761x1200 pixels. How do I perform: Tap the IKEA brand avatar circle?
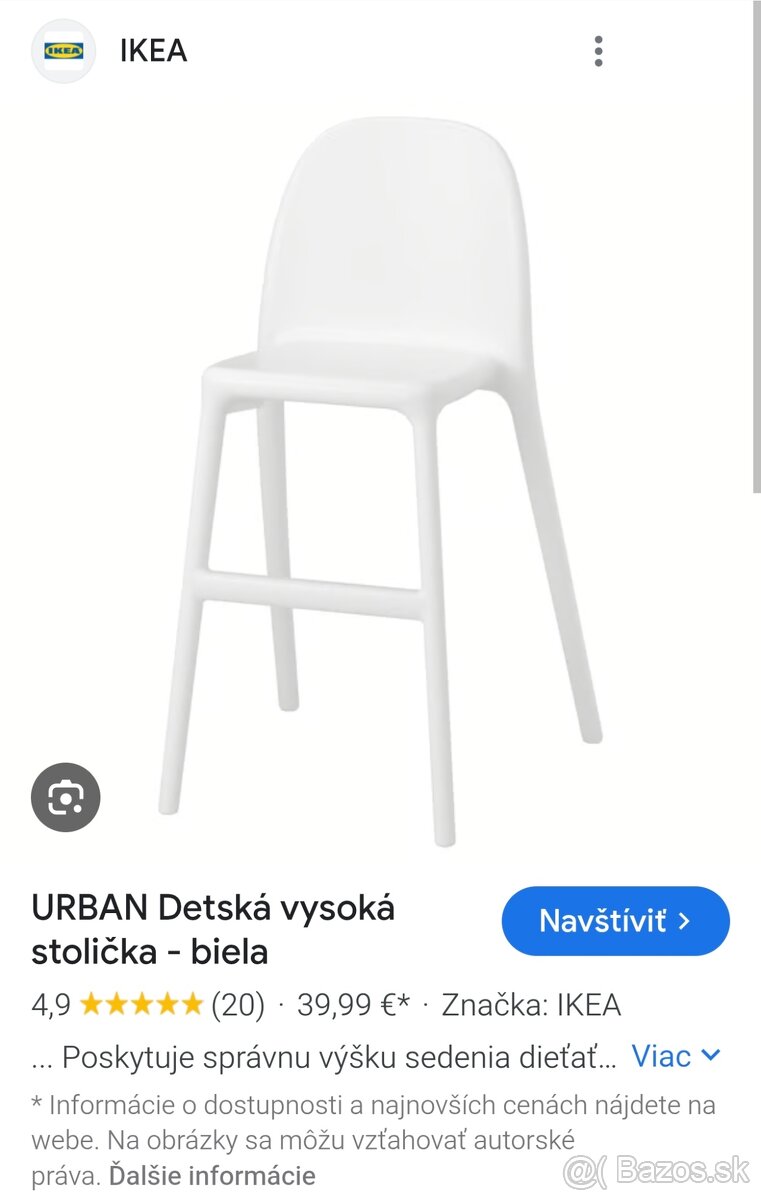[62, 50]
